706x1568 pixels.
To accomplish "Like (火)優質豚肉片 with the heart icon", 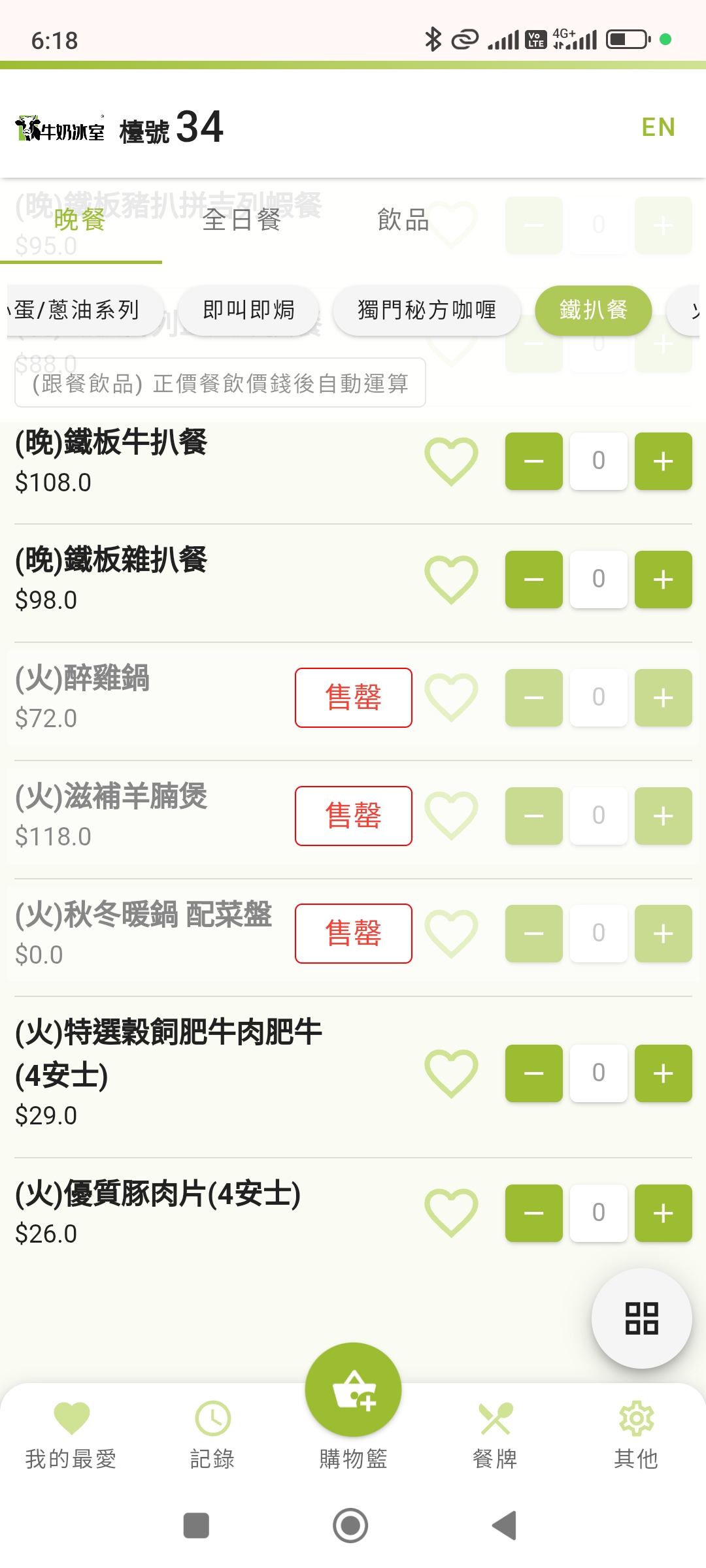I will point(451,1213).
